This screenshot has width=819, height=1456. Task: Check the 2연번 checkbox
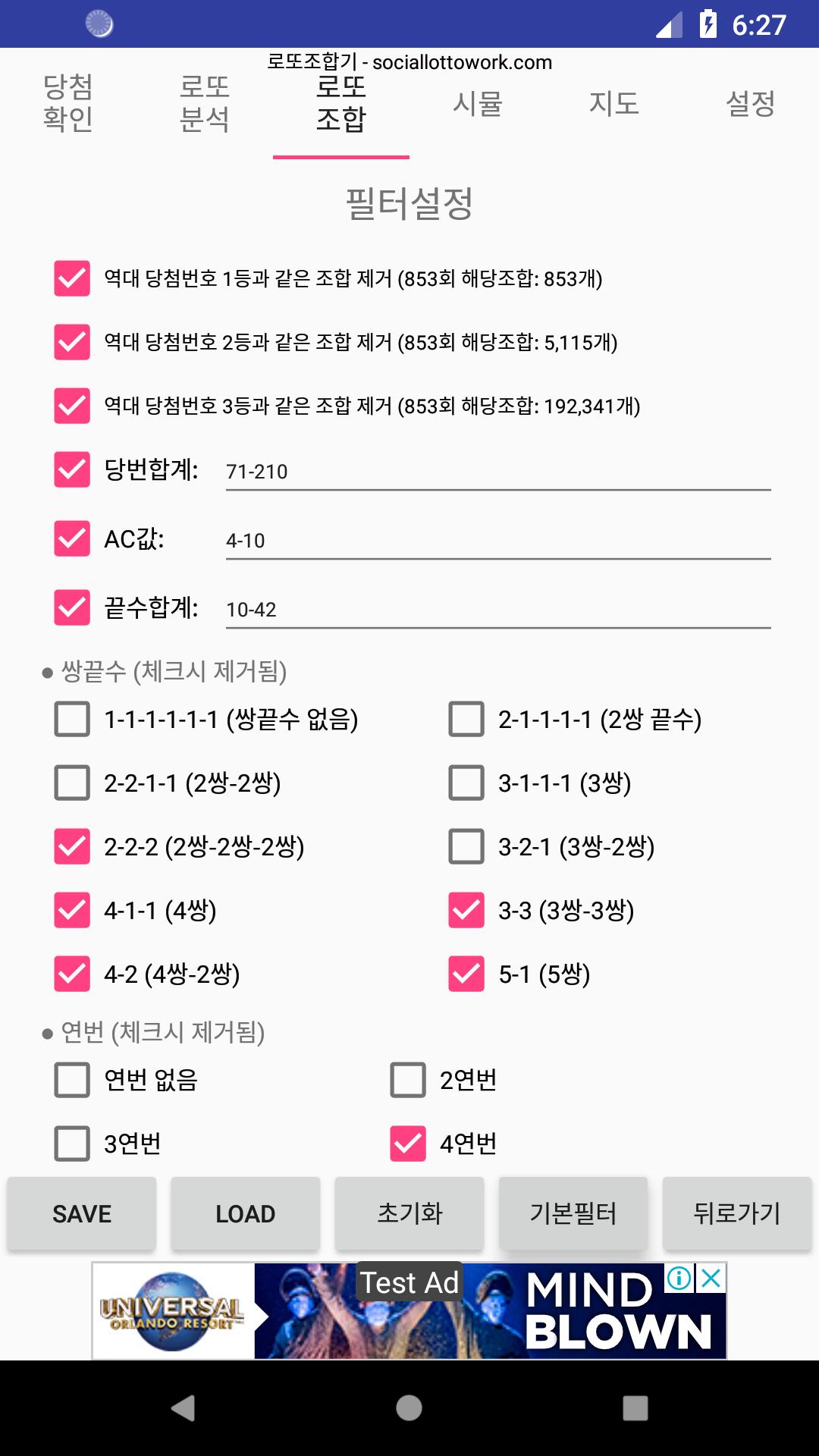408,1080
